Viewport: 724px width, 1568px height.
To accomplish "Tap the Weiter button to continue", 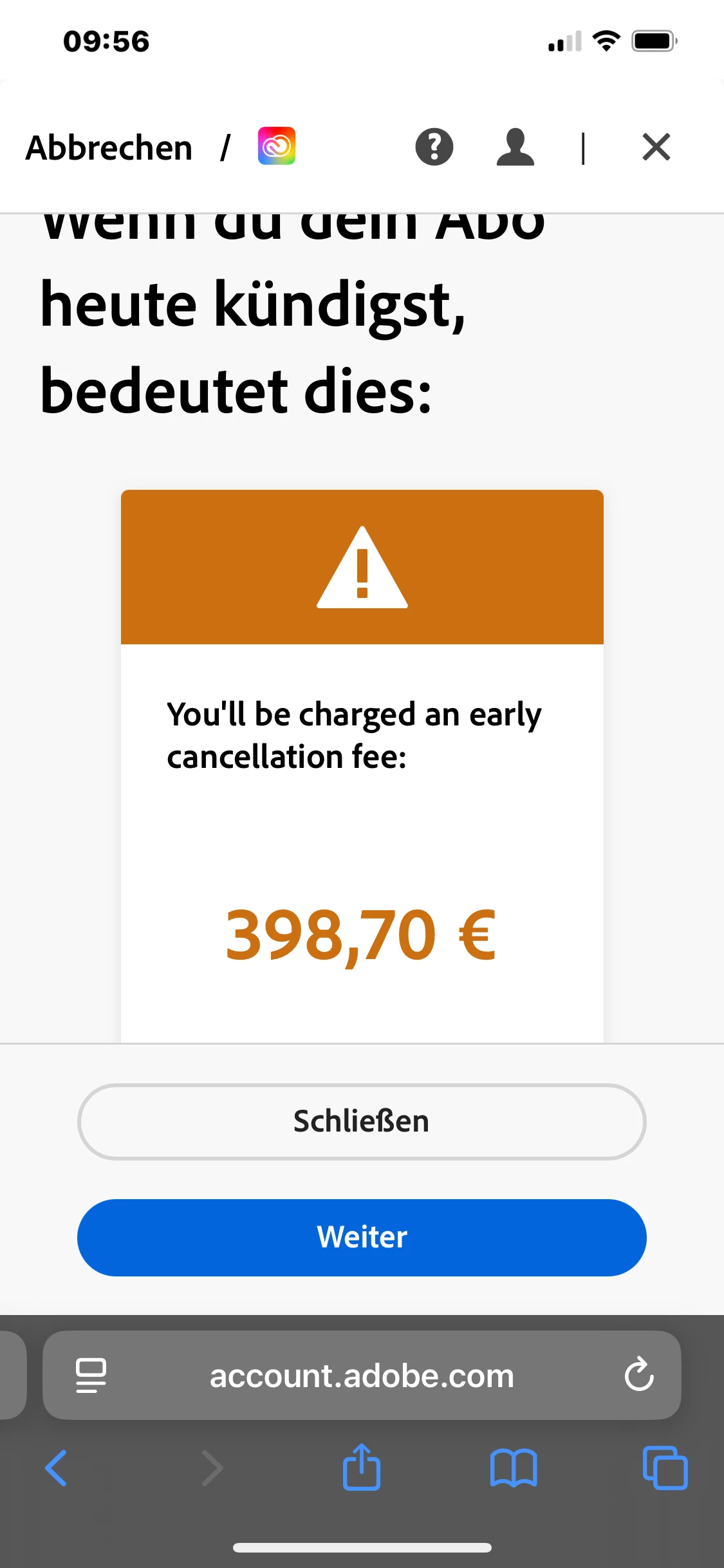I will coord(362,1237).
